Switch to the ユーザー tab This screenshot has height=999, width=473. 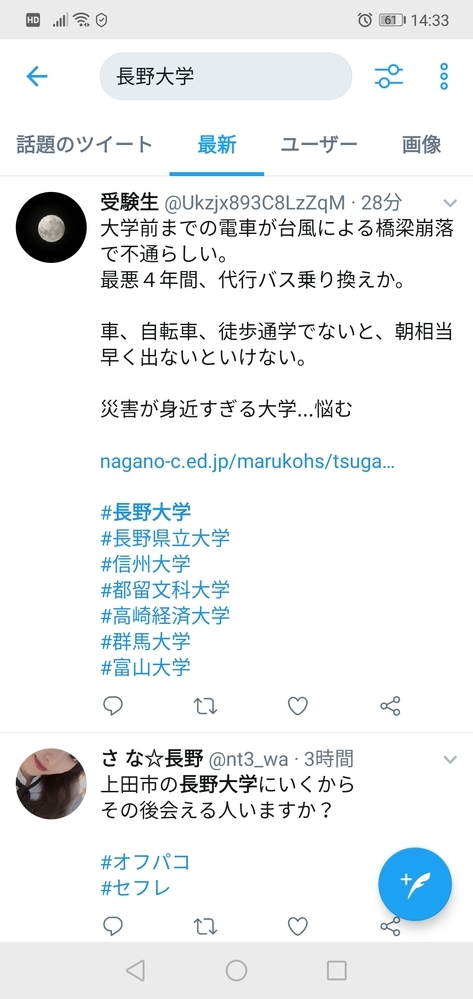319,145
